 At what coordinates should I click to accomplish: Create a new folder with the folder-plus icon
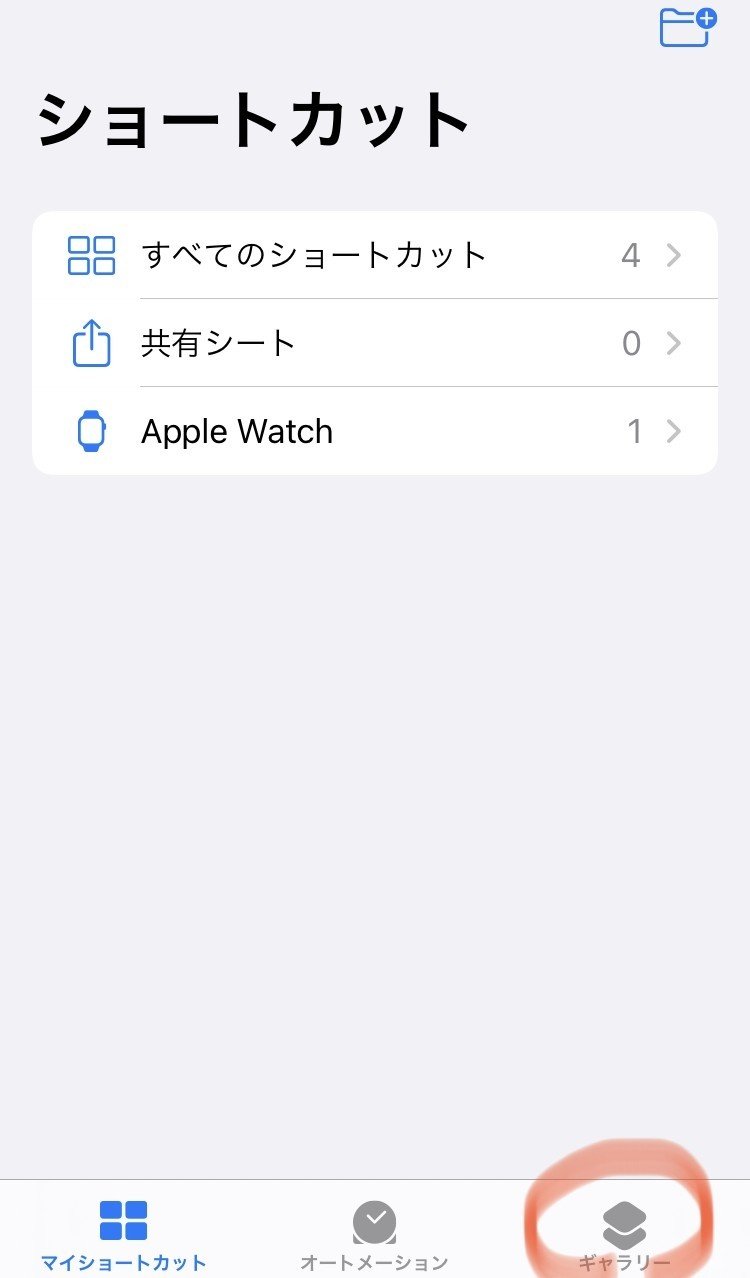(686, 28)
